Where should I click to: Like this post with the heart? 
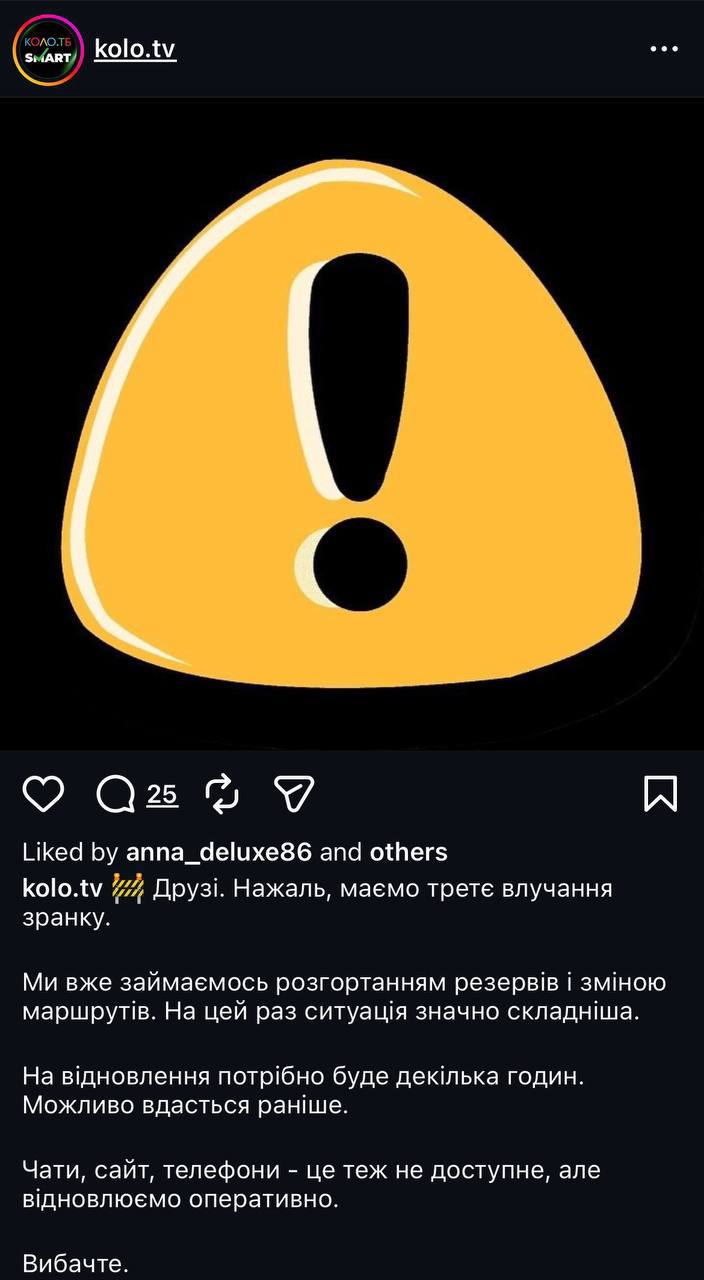[x=43, y=794]
